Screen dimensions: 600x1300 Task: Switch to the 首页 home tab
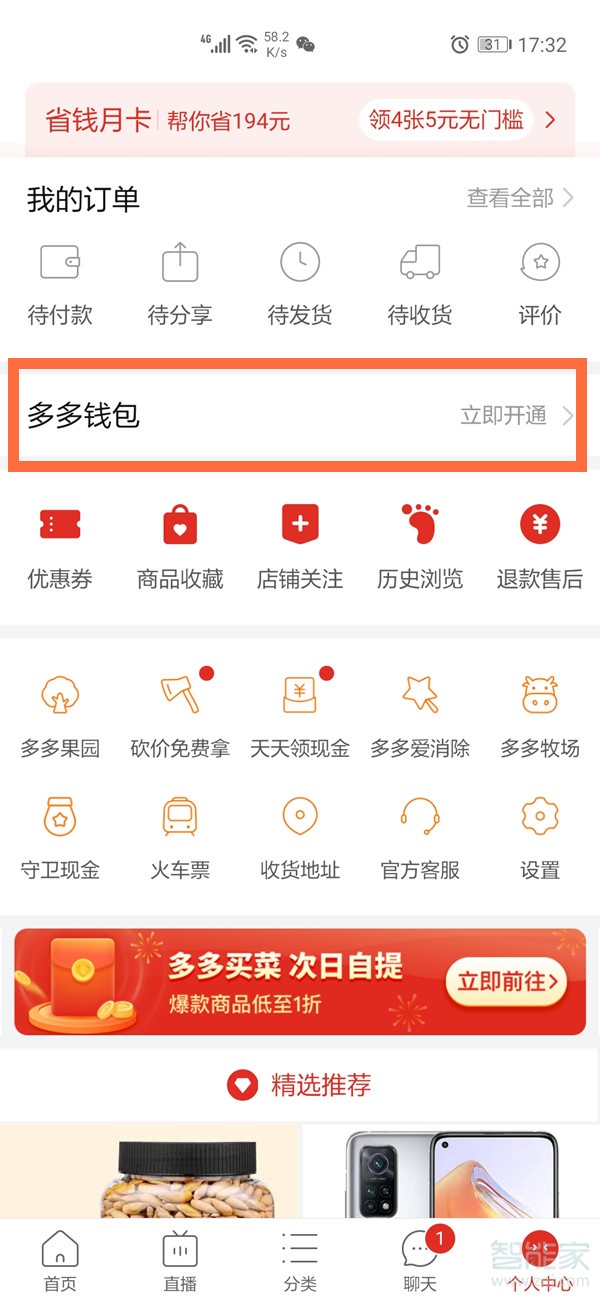tap(60, 1261)
